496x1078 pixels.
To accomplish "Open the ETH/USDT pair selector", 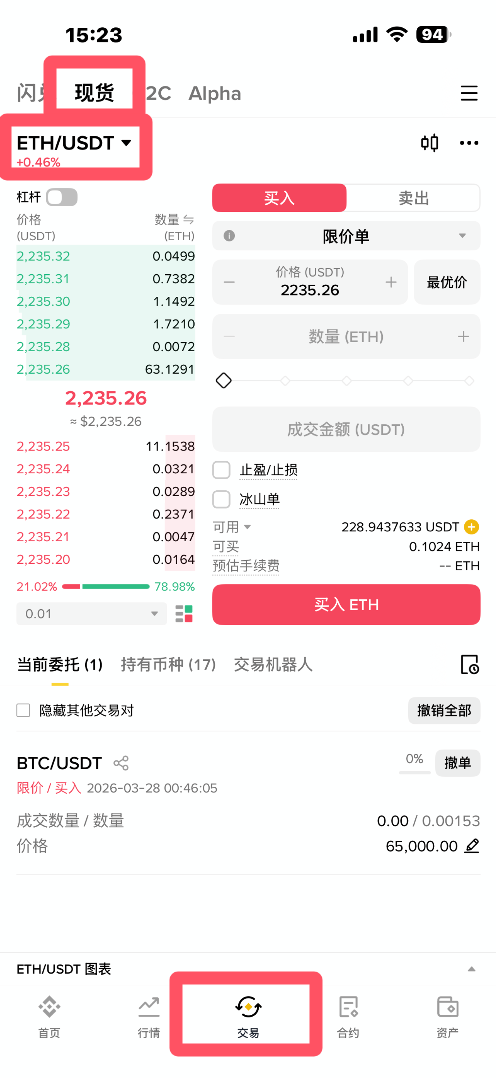I will [x=74, y=143].
